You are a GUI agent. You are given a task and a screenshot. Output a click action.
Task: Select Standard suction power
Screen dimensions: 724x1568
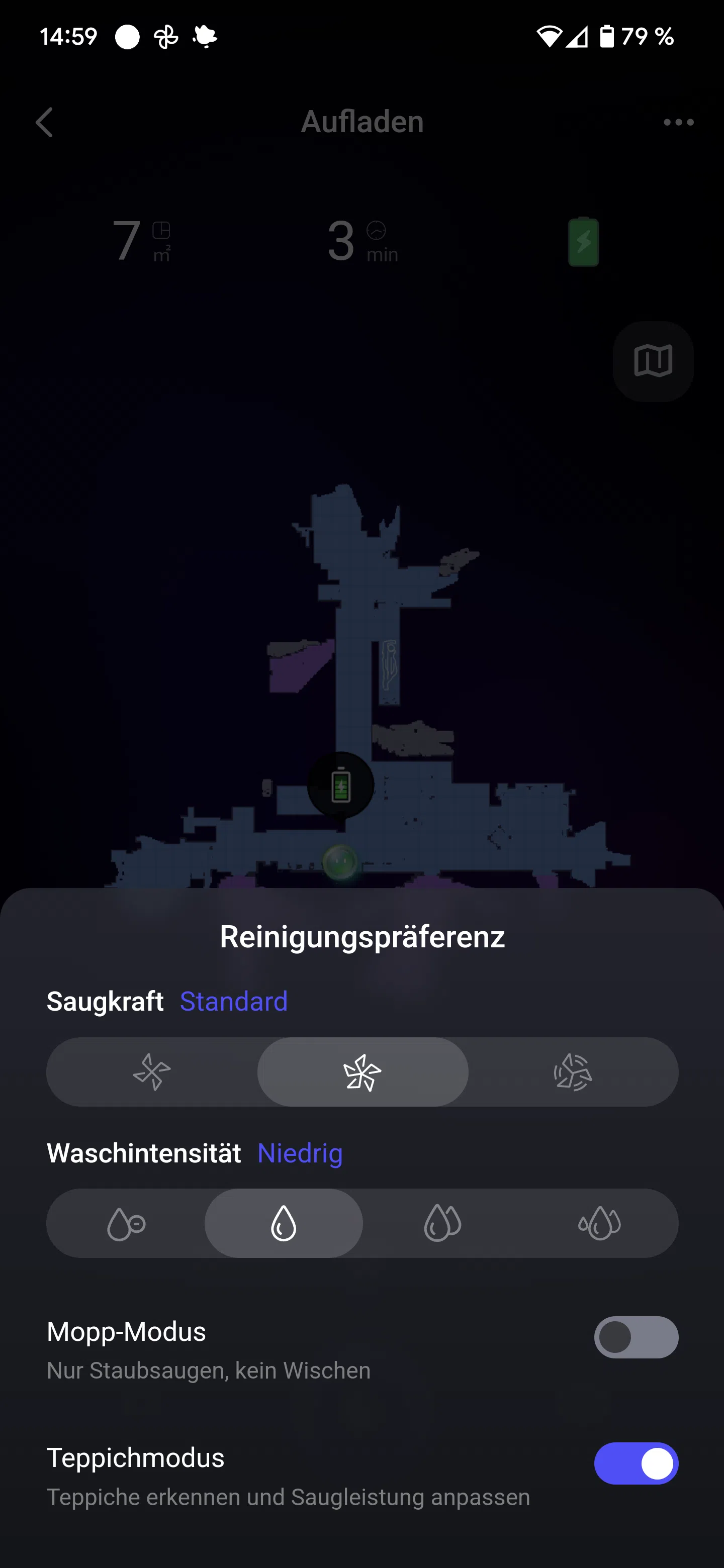[x=363, y=1072]
